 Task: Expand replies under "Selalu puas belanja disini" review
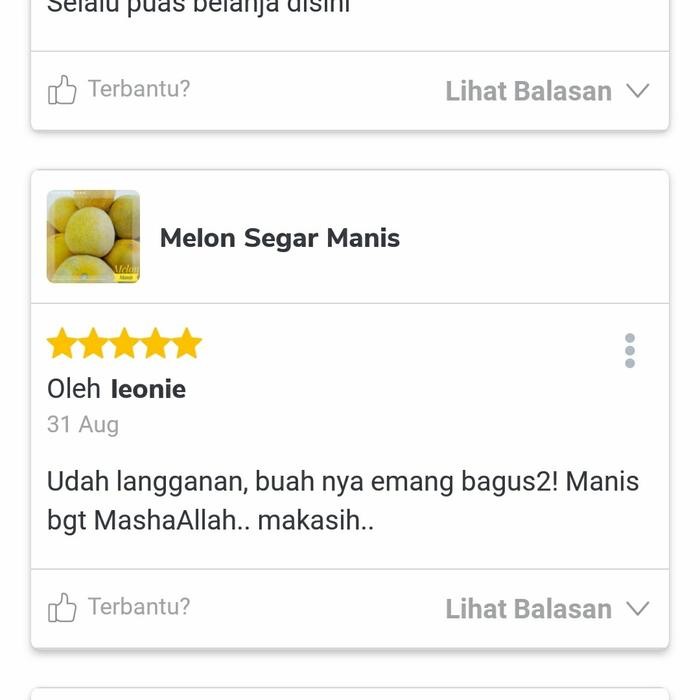pos(547,91)
